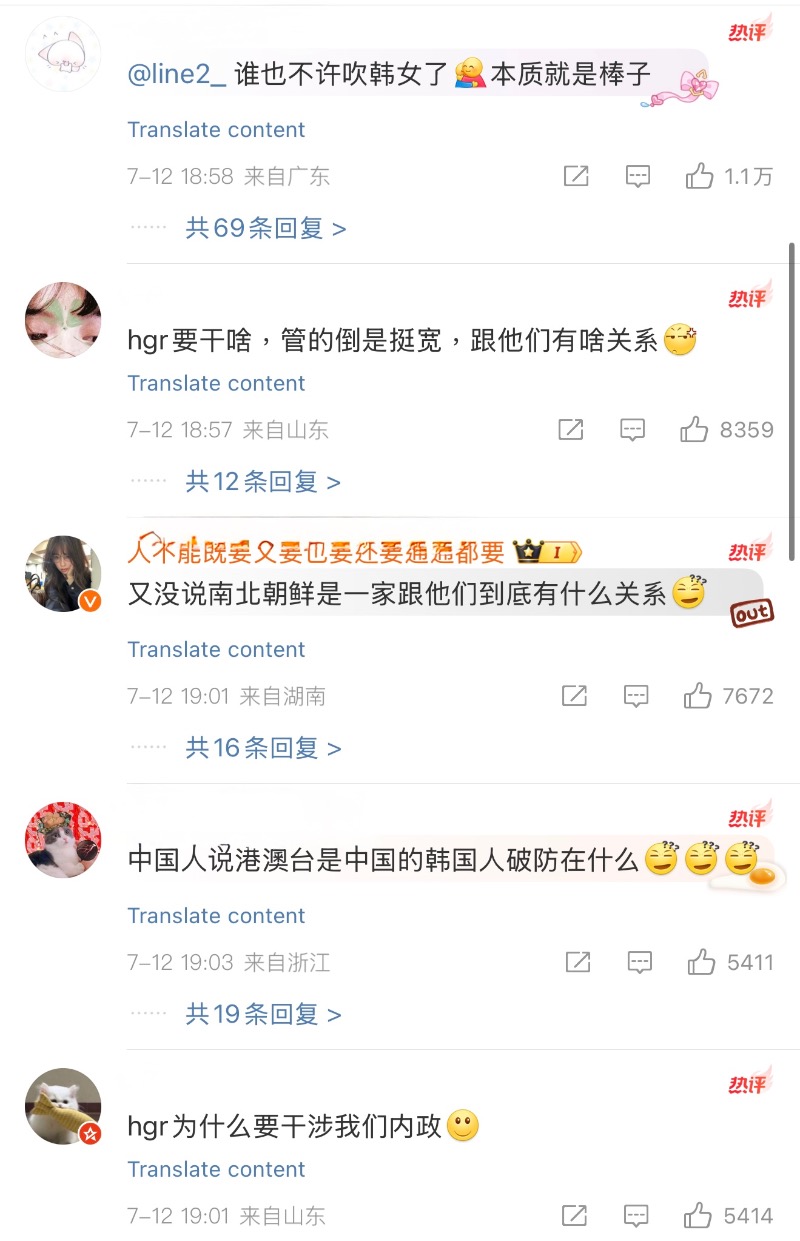Screen dimensions: 800x1241
Task: Open the @line2_ mention link
Action: (x=177, y=74)
